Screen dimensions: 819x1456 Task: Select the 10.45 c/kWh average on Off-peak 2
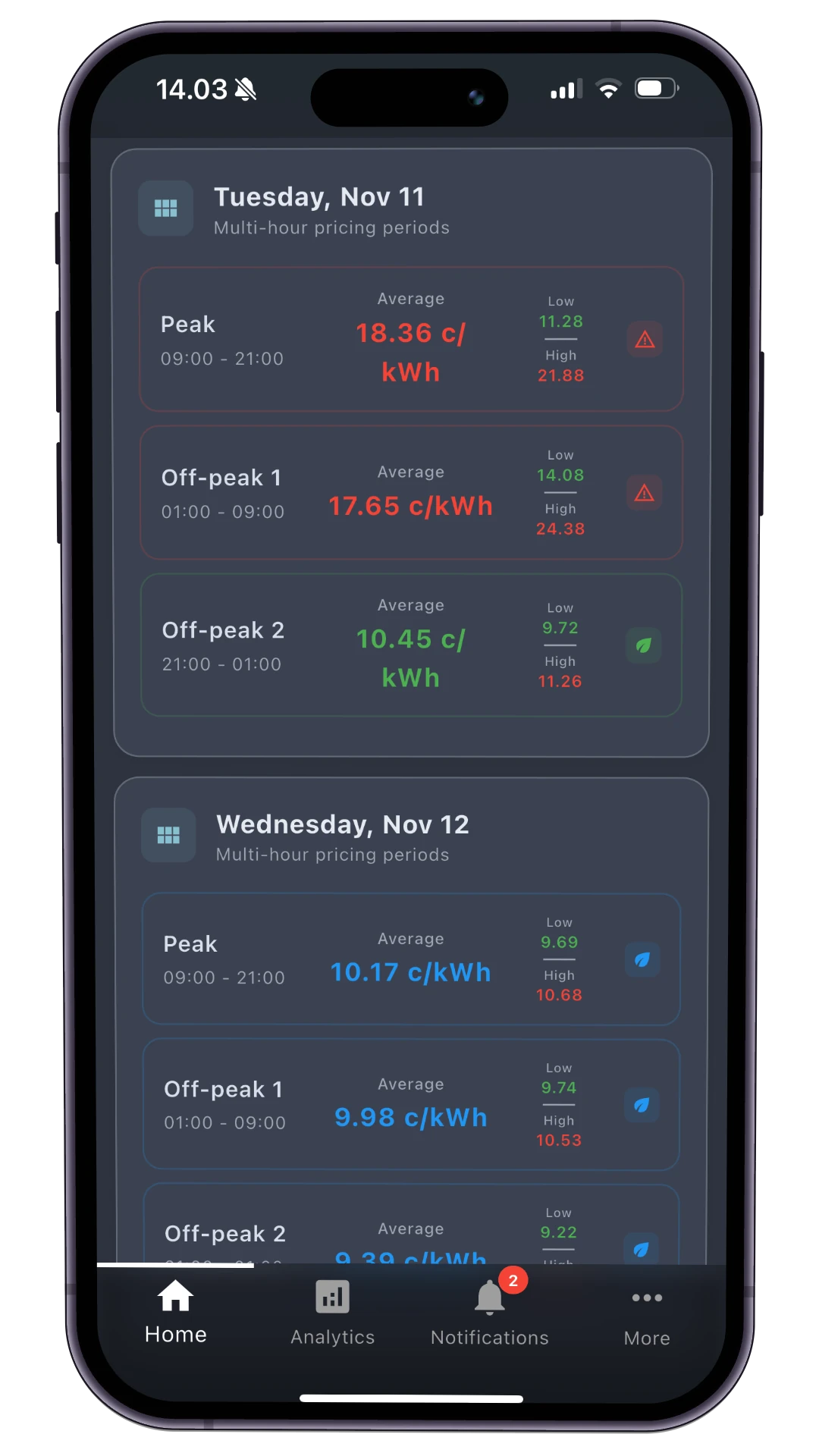[x=410, y=657]
